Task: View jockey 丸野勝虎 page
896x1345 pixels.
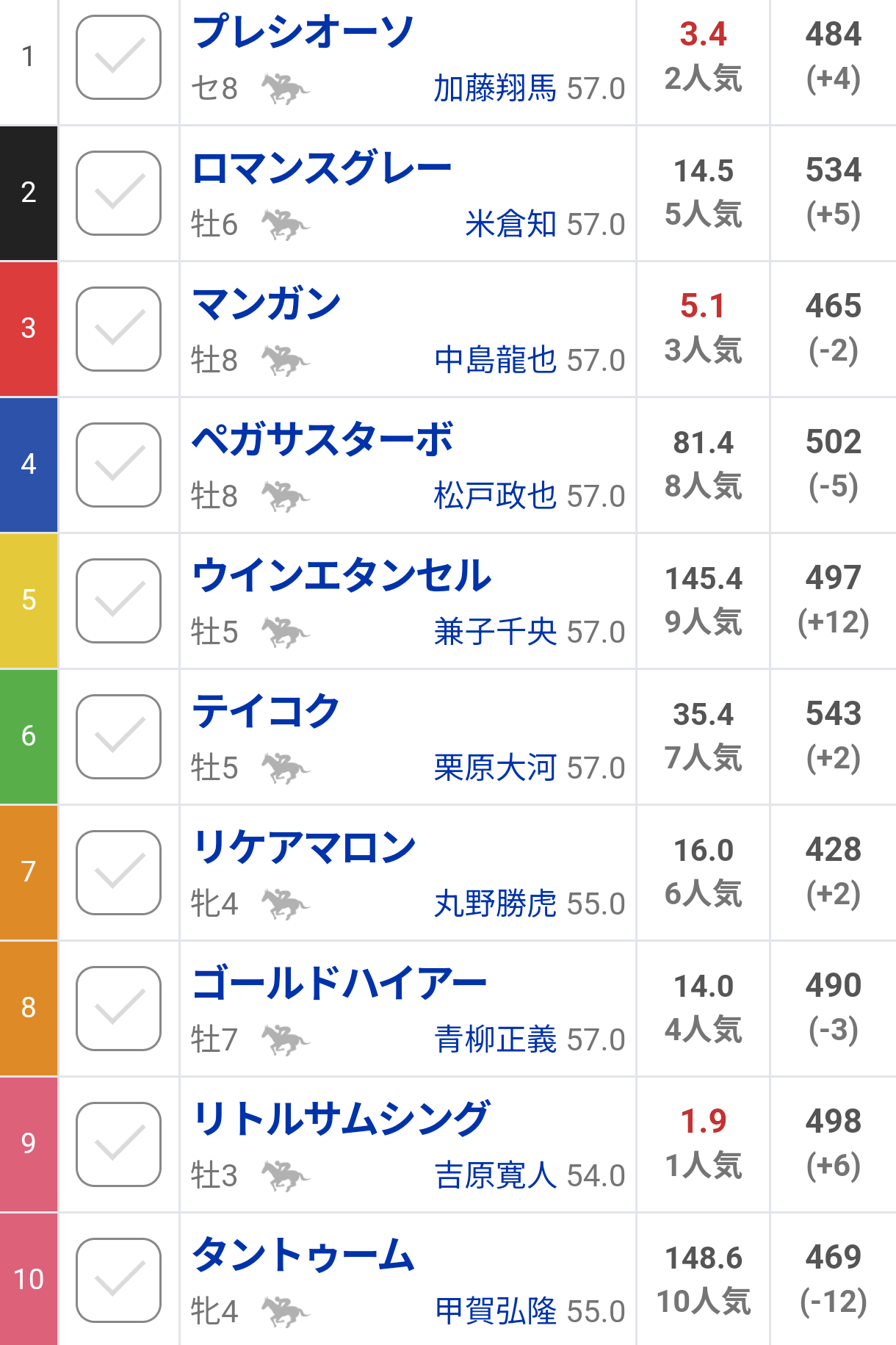Action: [x=495, y=904]
